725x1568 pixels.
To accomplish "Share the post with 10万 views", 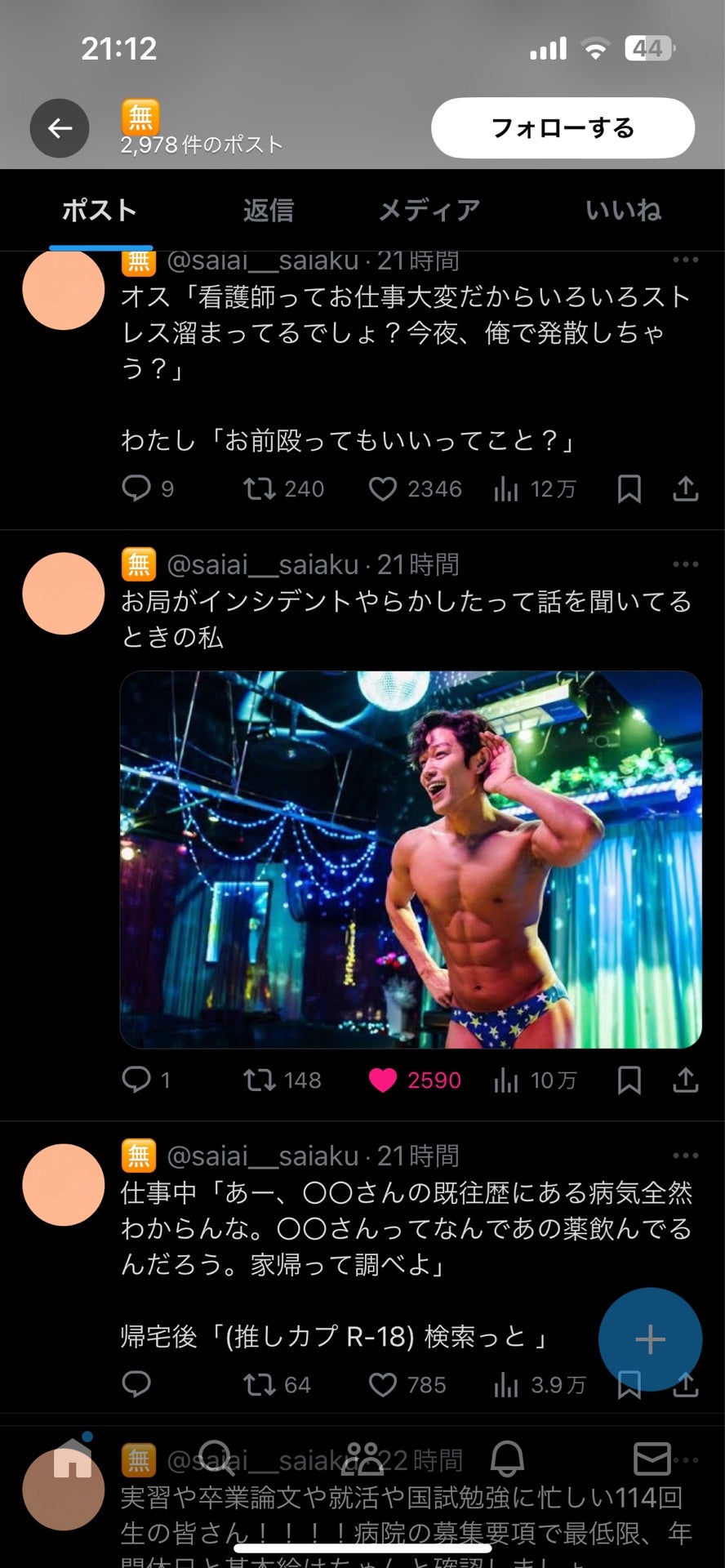I will click(x=686, y=1080).
